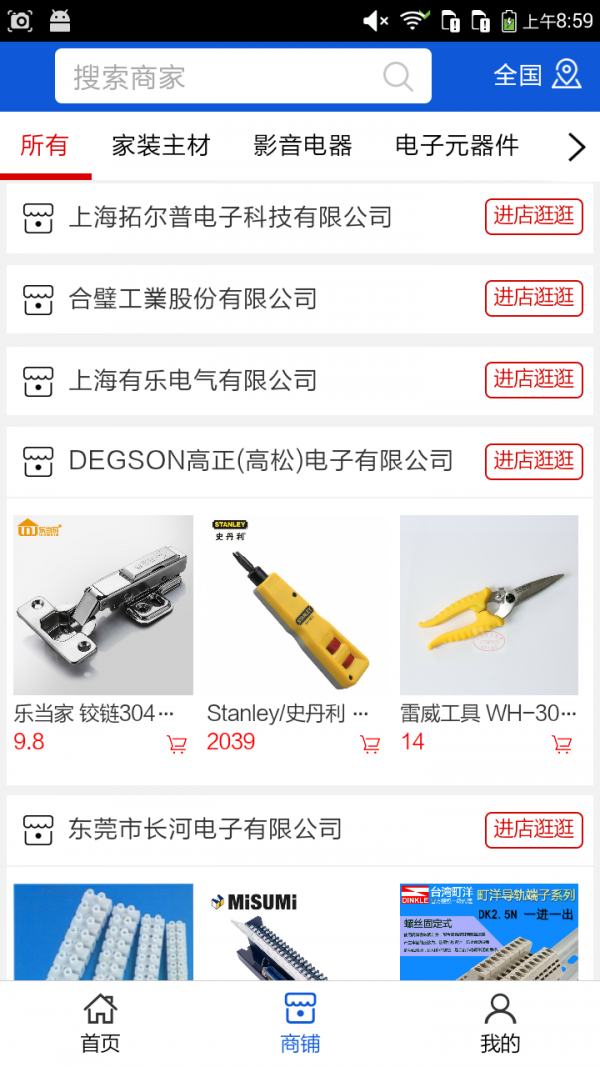Add the 雷威工具 scissors to cart

coord(562,744)
